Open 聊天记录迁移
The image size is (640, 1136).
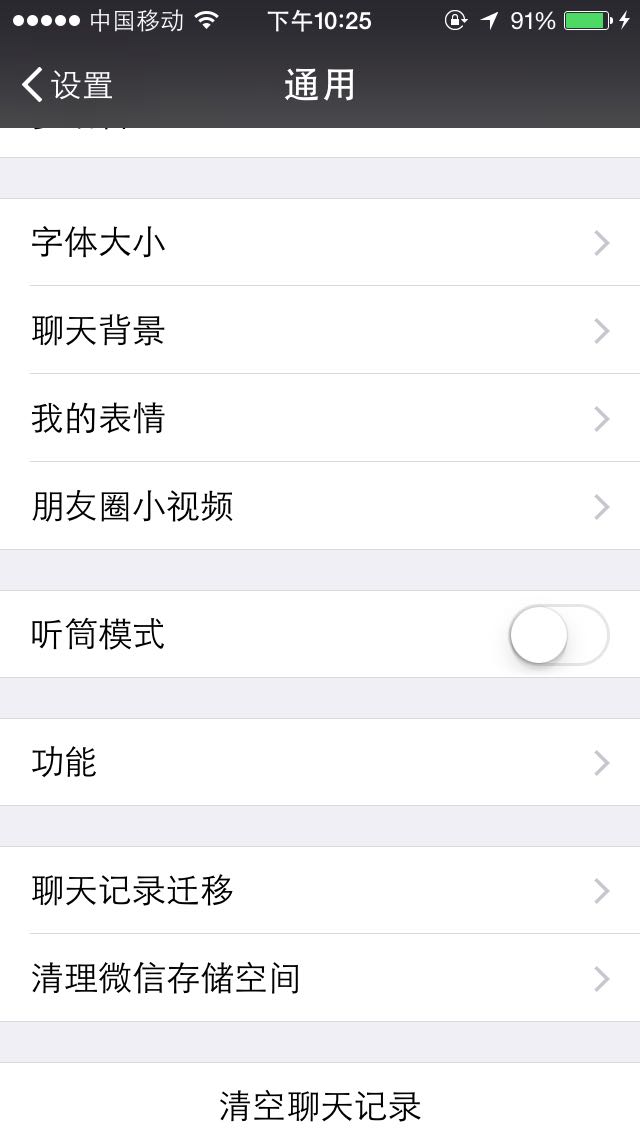(320, 890)
